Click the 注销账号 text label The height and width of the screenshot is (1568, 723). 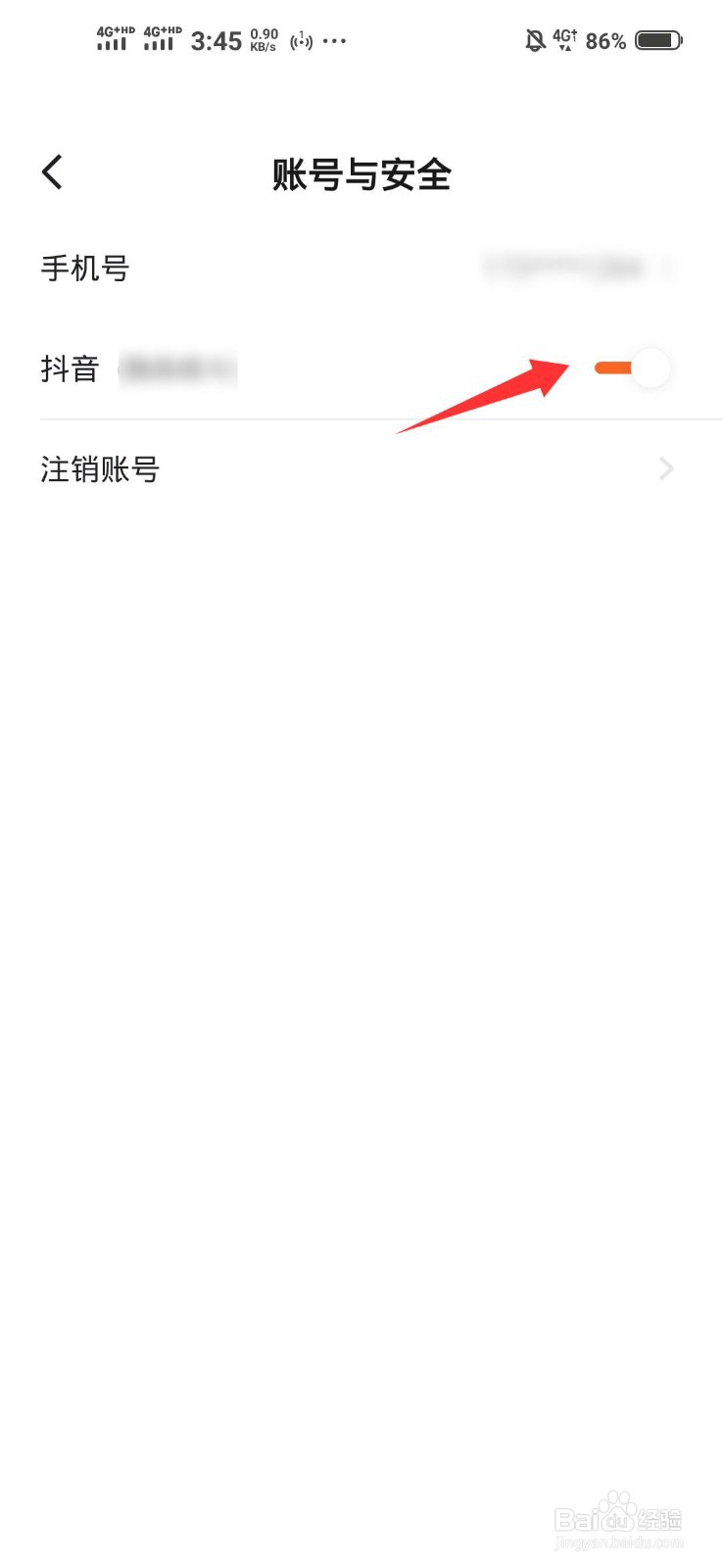[99, 469]
